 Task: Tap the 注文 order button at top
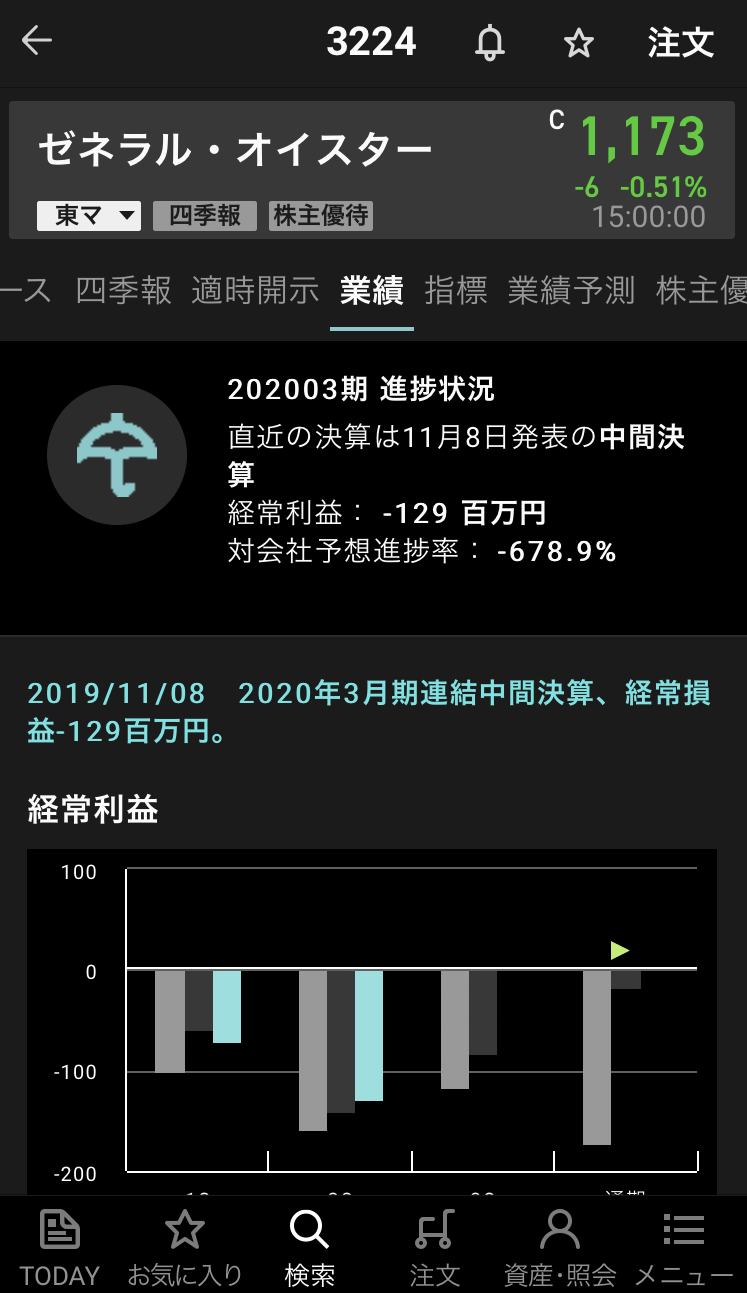(x=680, y=43)
